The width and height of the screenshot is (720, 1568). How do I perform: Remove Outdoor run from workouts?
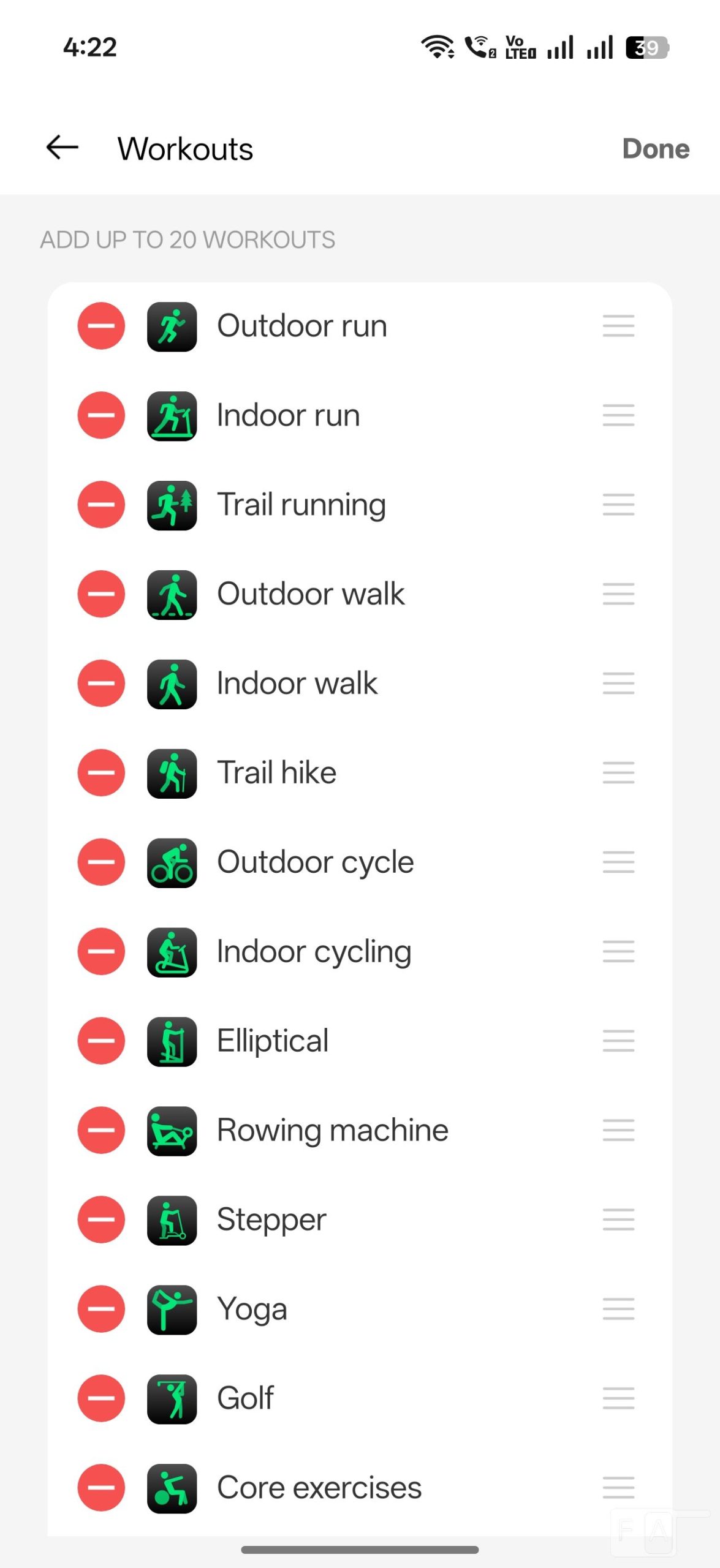[x=101, y=326]
